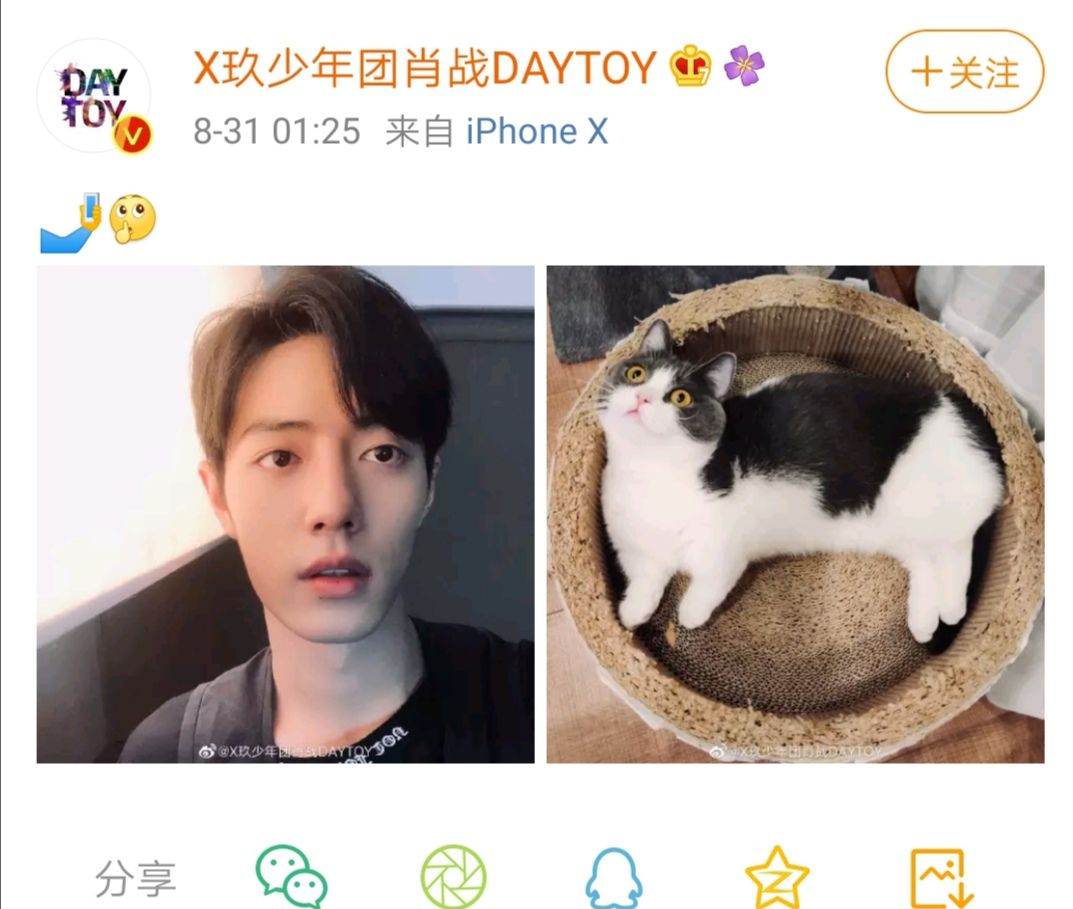Screen dimensions: 1073x909
Task: Share post to WeChat Moments
Action: click(453, 876)
